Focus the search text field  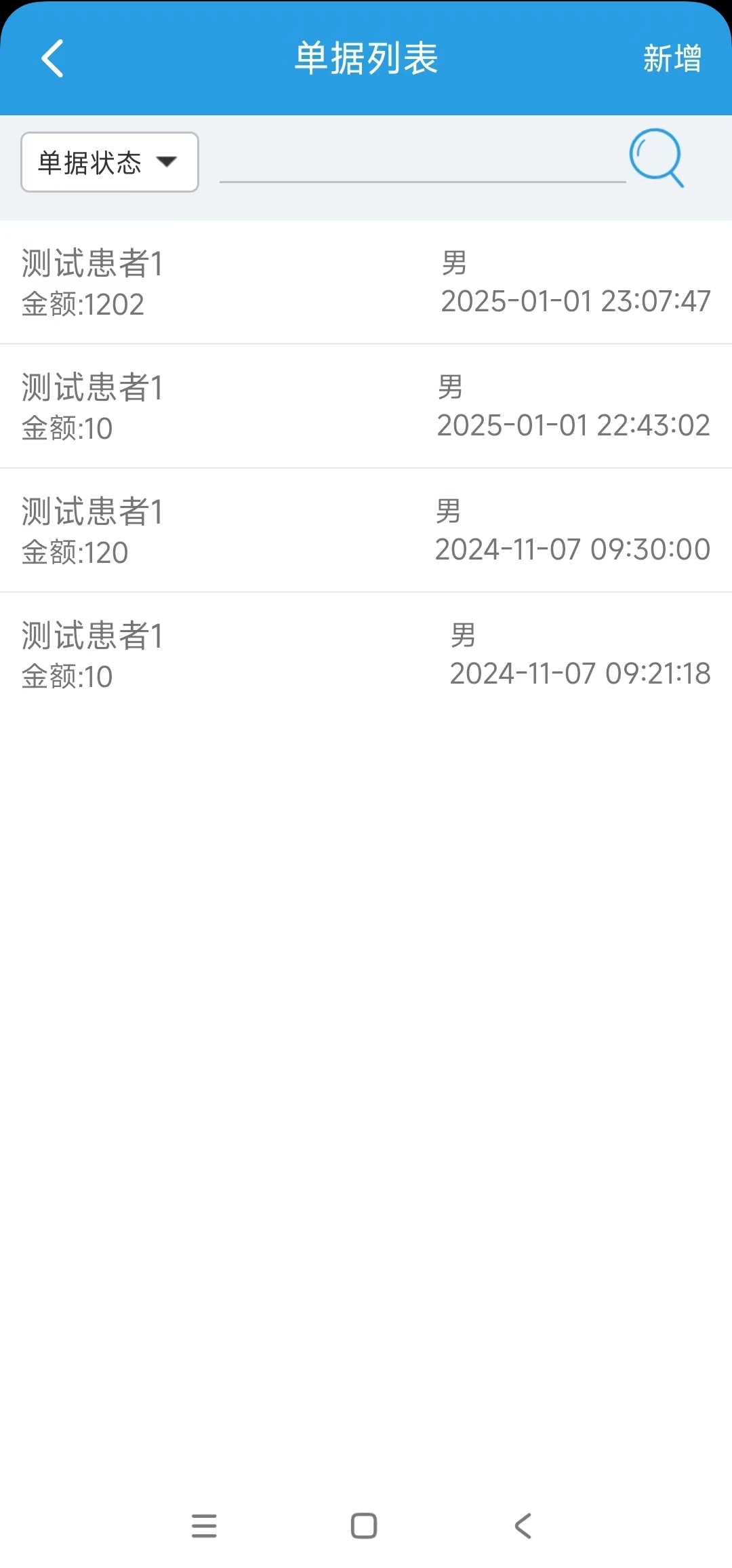click(422, 164)
